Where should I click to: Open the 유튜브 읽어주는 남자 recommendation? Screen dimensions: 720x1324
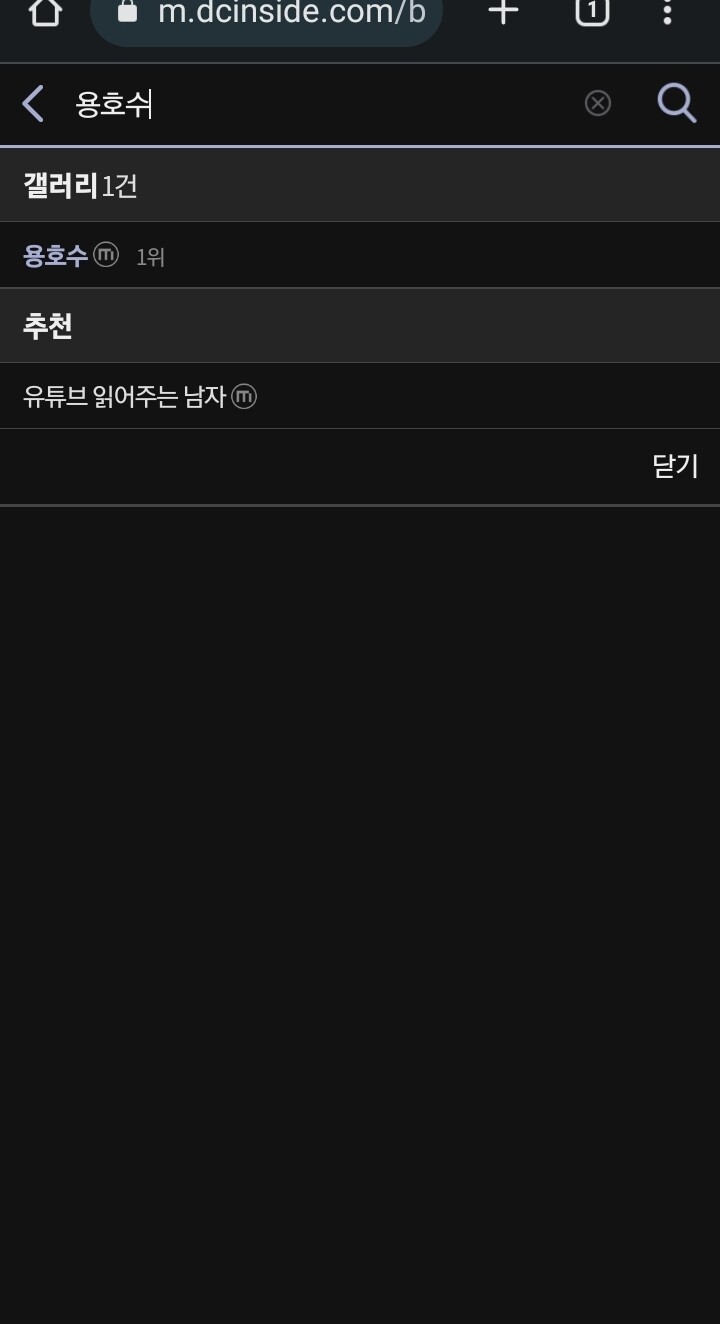click(124, 395)
